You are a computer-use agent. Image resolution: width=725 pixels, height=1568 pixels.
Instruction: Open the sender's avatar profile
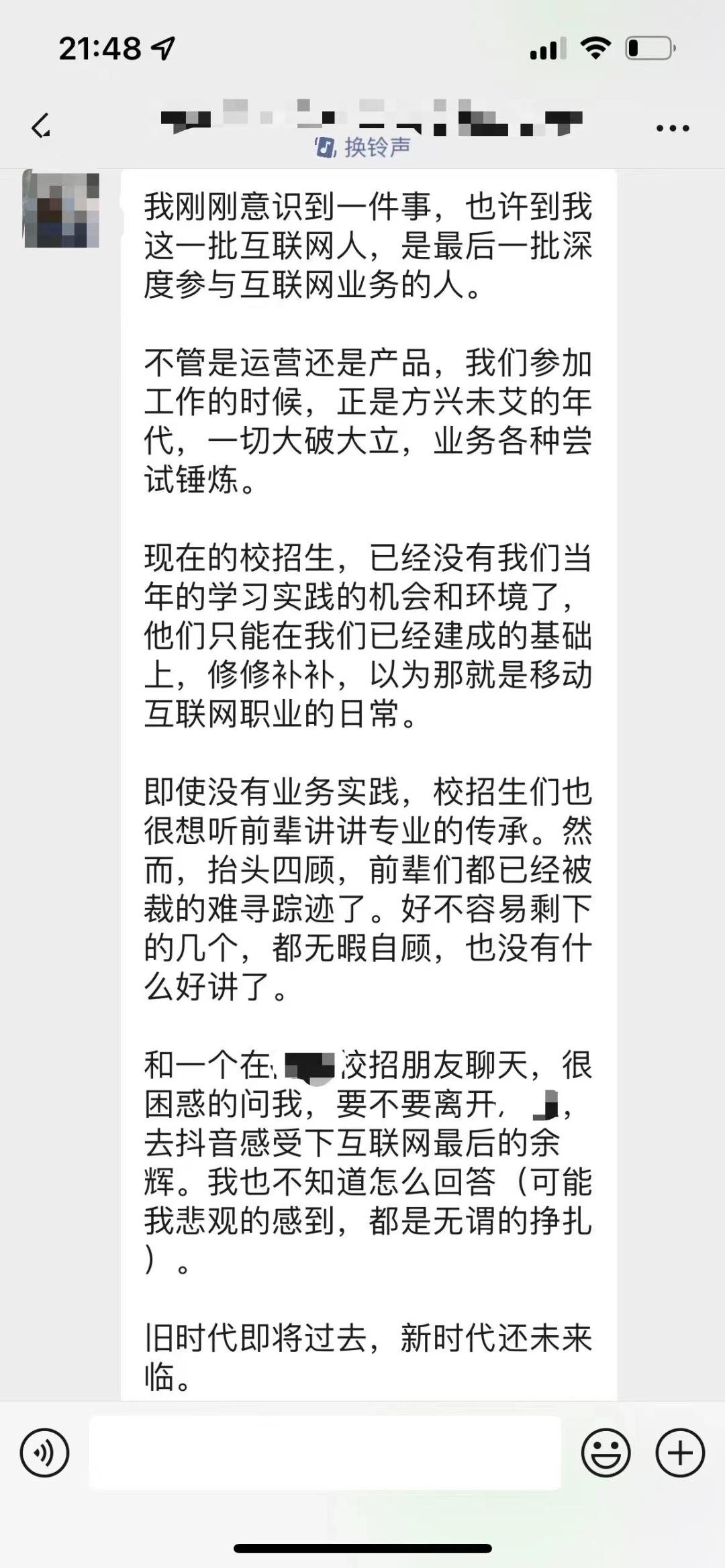62,210
